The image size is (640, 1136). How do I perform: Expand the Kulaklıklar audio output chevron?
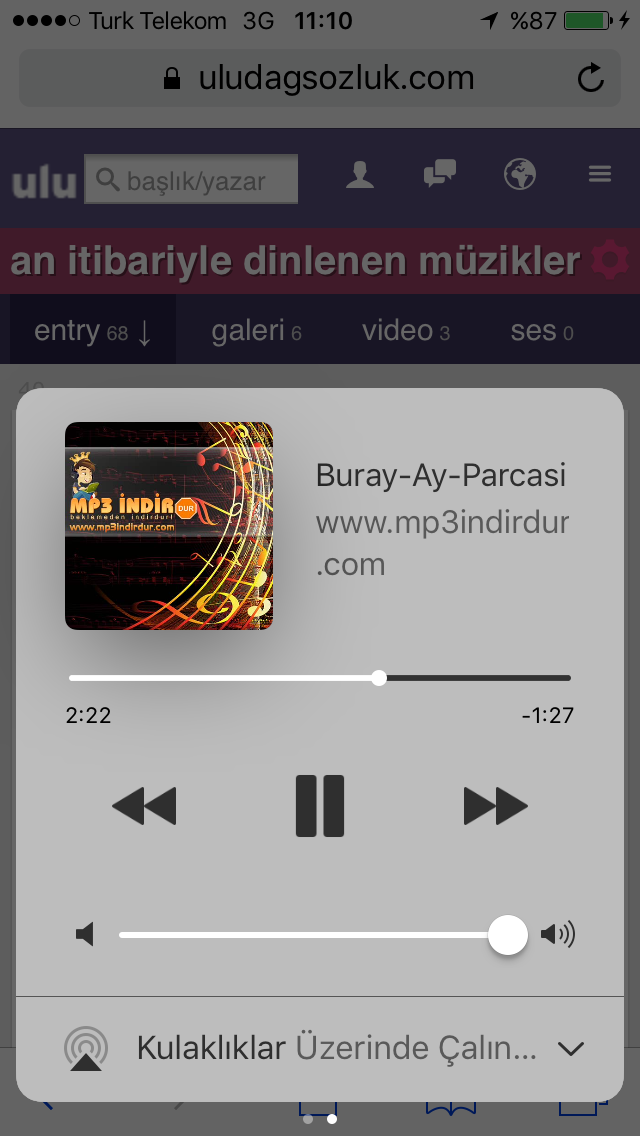570,1049
